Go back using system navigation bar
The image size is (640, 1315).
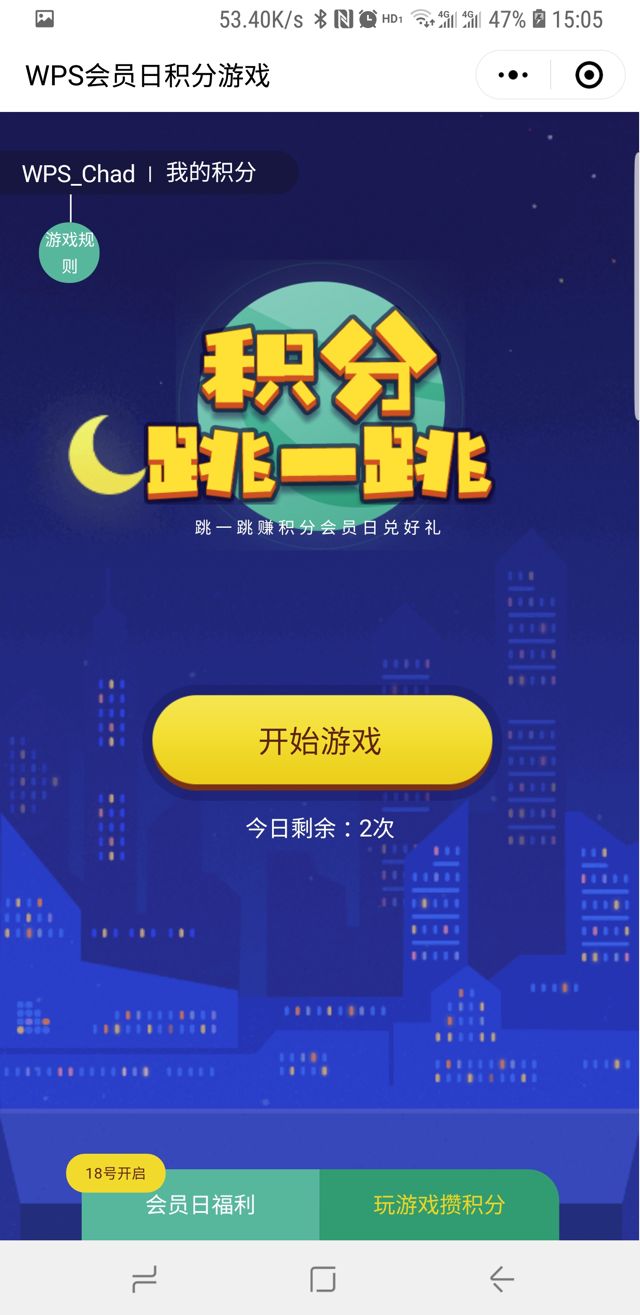pos(502,1278)
